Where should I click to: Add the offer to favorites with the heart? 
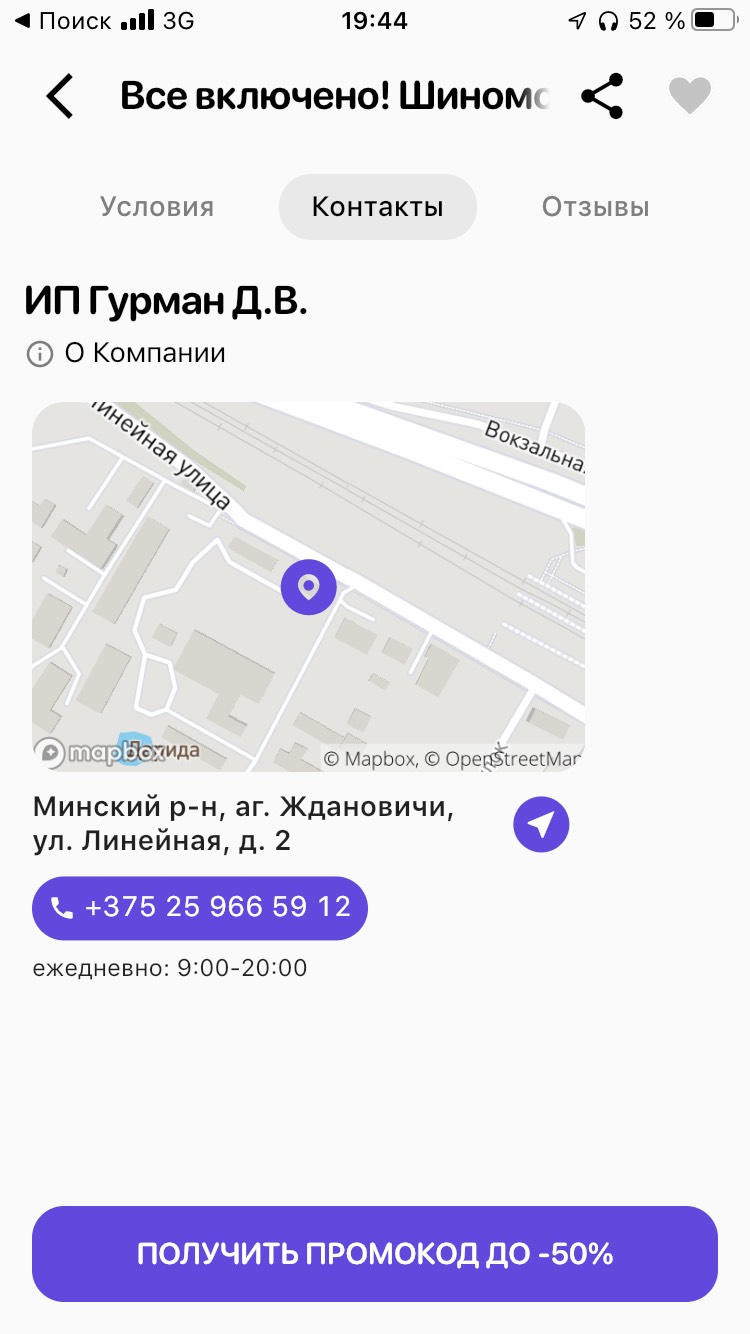[689, 97]
